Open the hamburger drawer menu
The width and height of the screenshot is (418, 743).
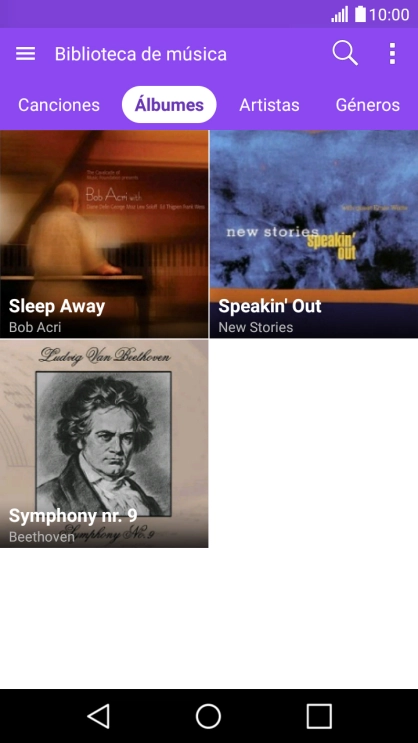click(26, 54)
